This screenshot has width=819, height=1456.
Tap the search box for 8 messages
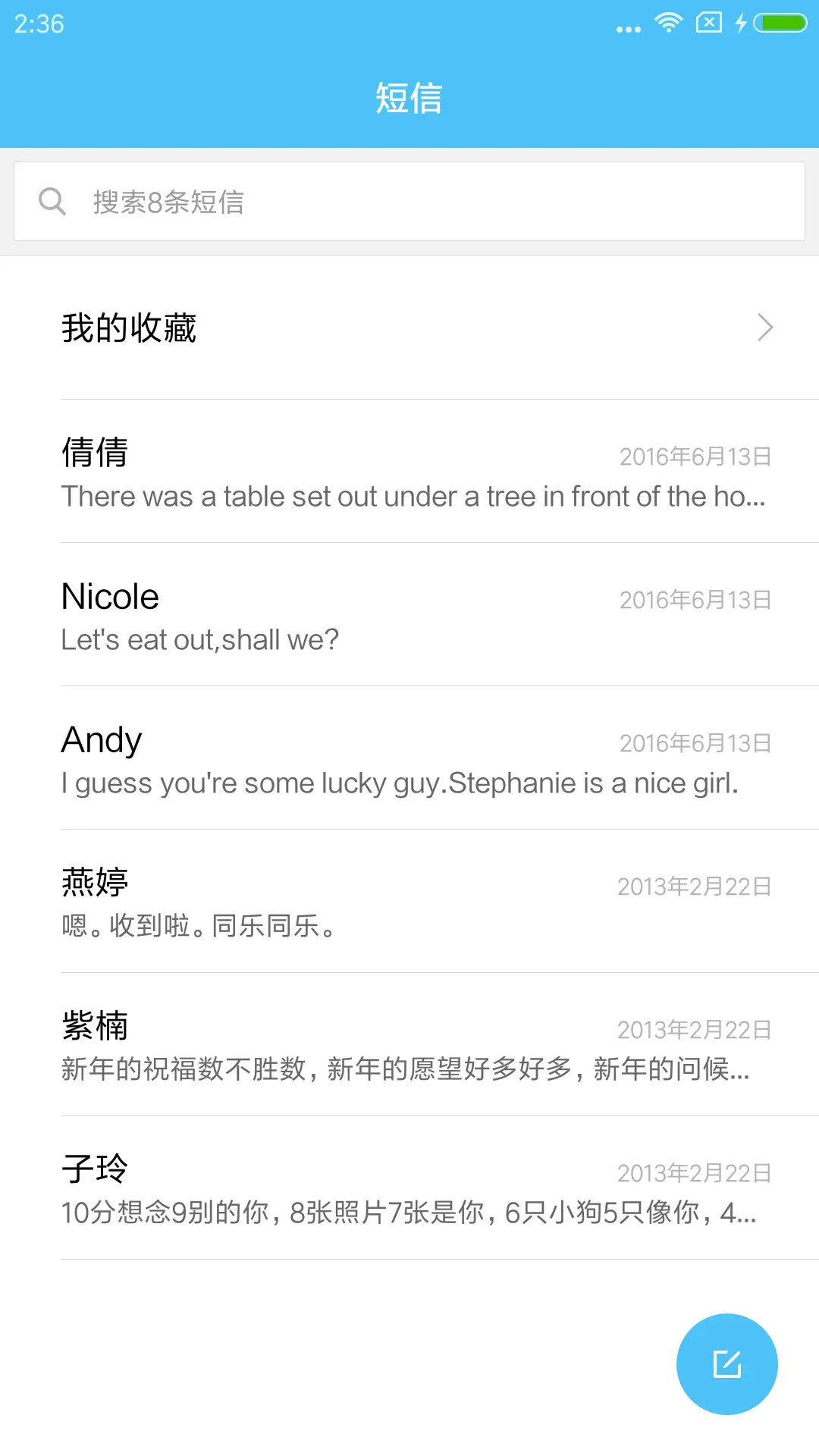point(409,202)
